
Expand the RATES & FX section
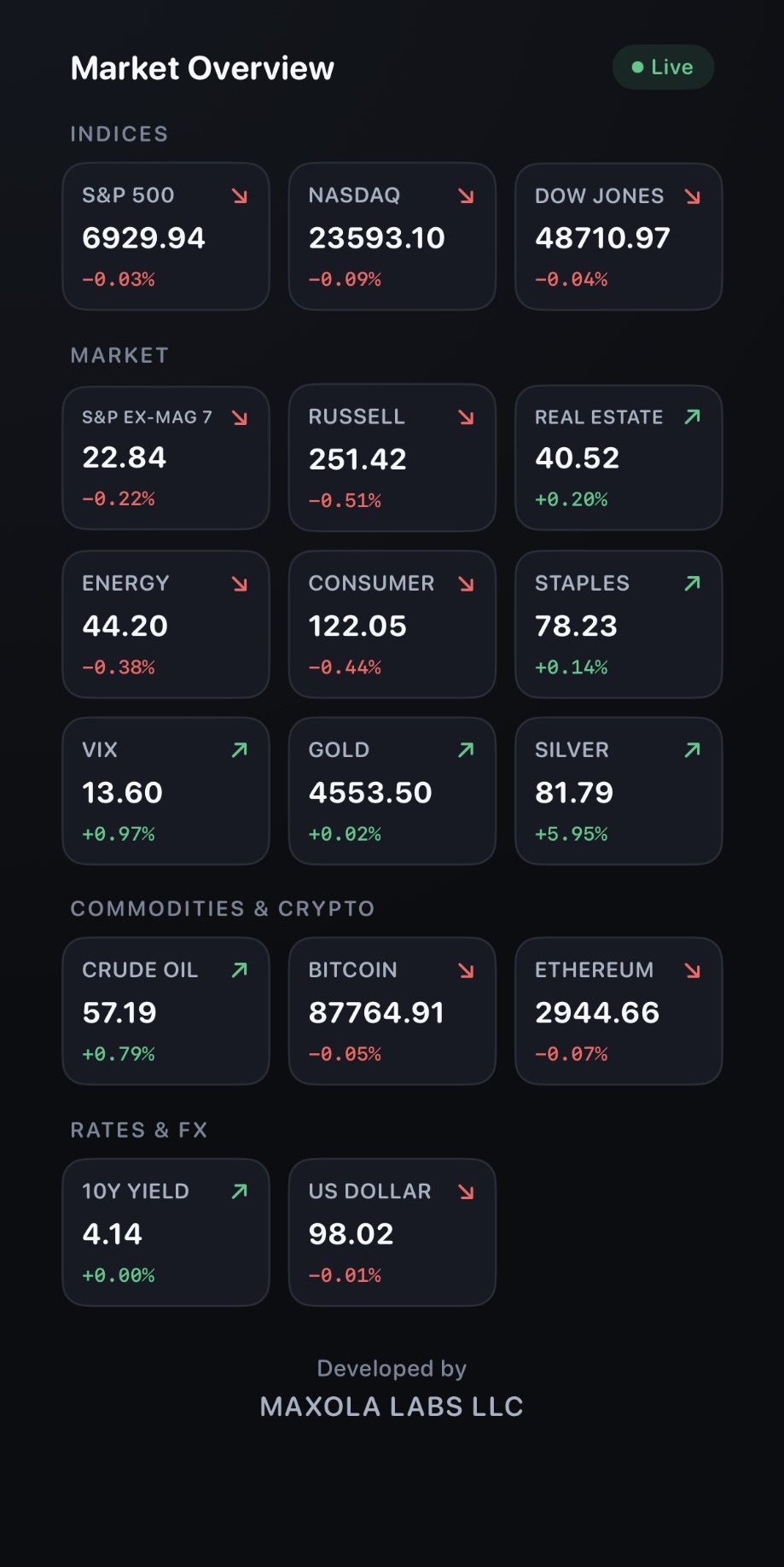(x=139, y=1130)
